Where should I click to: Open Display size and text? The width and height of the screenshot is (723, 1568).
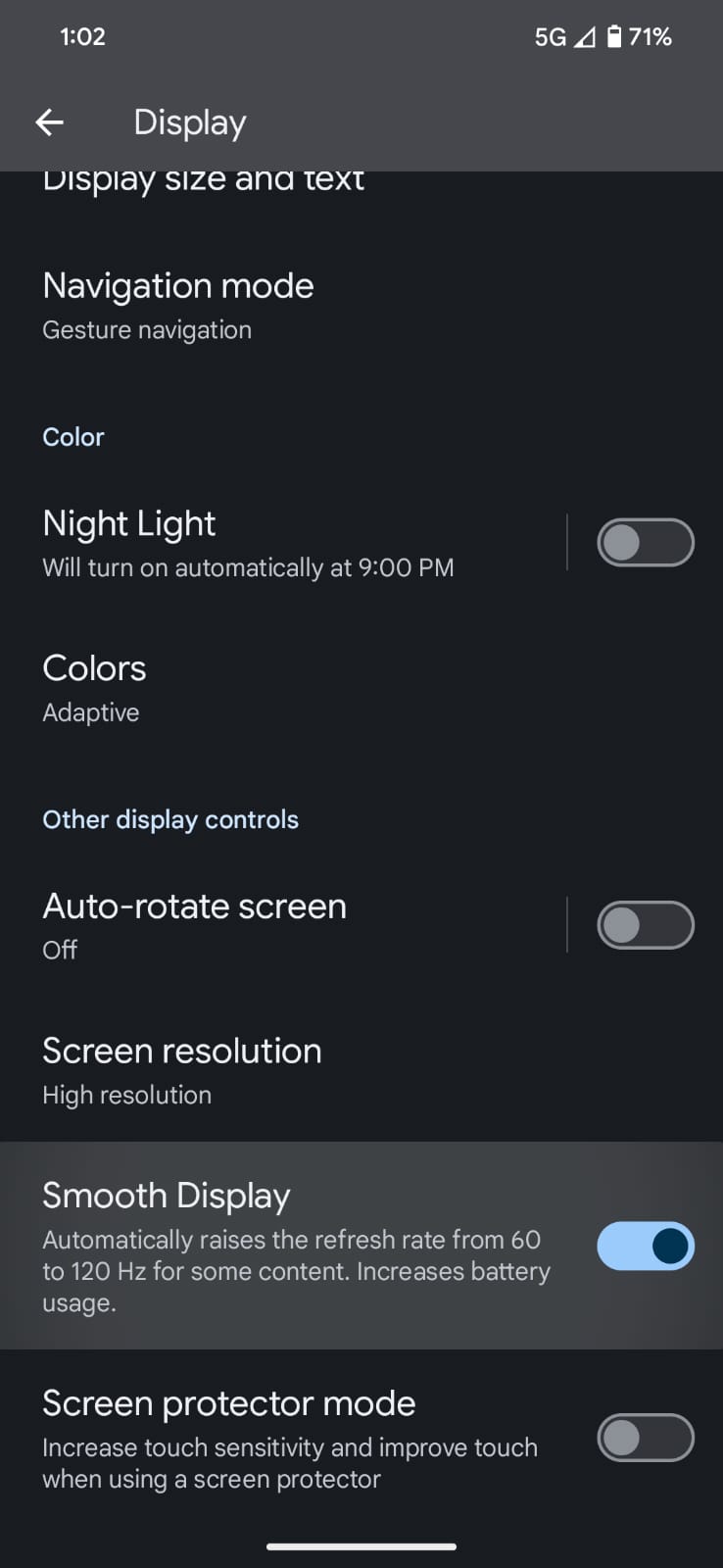(x=203, y=179)
